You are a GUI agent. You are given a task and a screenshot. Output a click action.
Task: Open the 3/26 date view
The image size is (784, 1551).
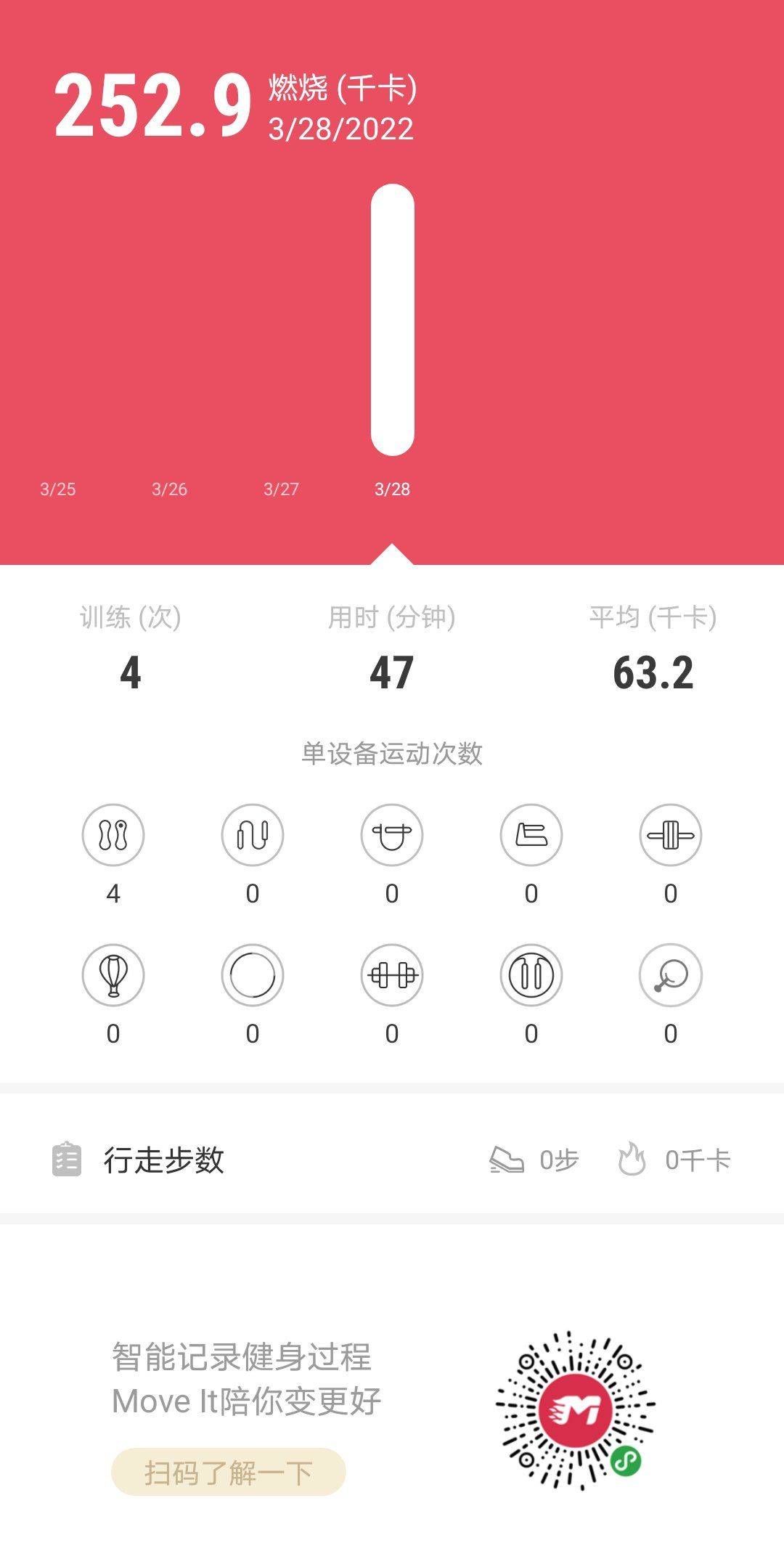[168, 490]
